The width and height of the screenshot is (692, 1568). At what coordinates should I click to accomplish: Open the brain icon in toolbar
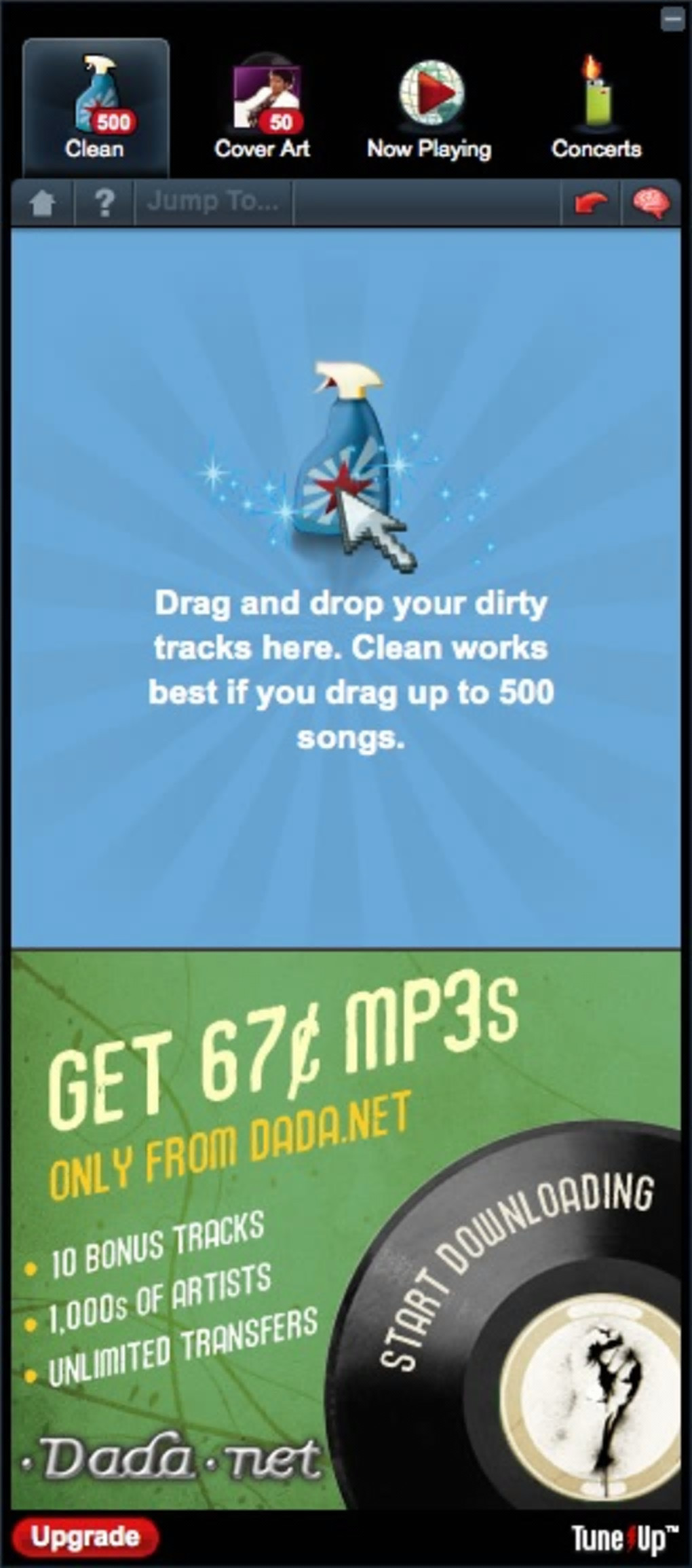point(651,203)
